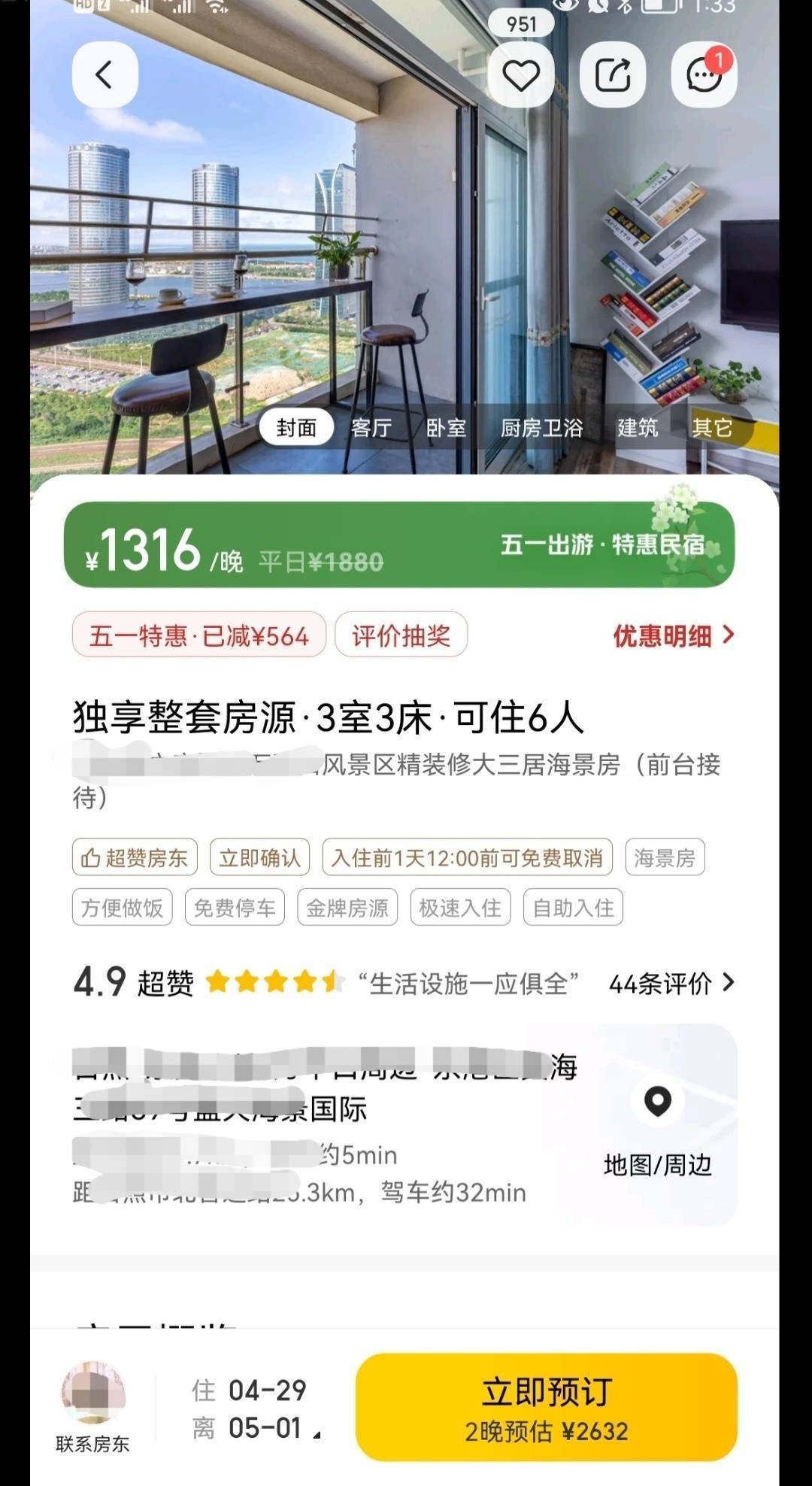The width and height of the screenshot is (812, 1486).
Task: Switch photos to 客厅 tab
Action: pos(371,428)
